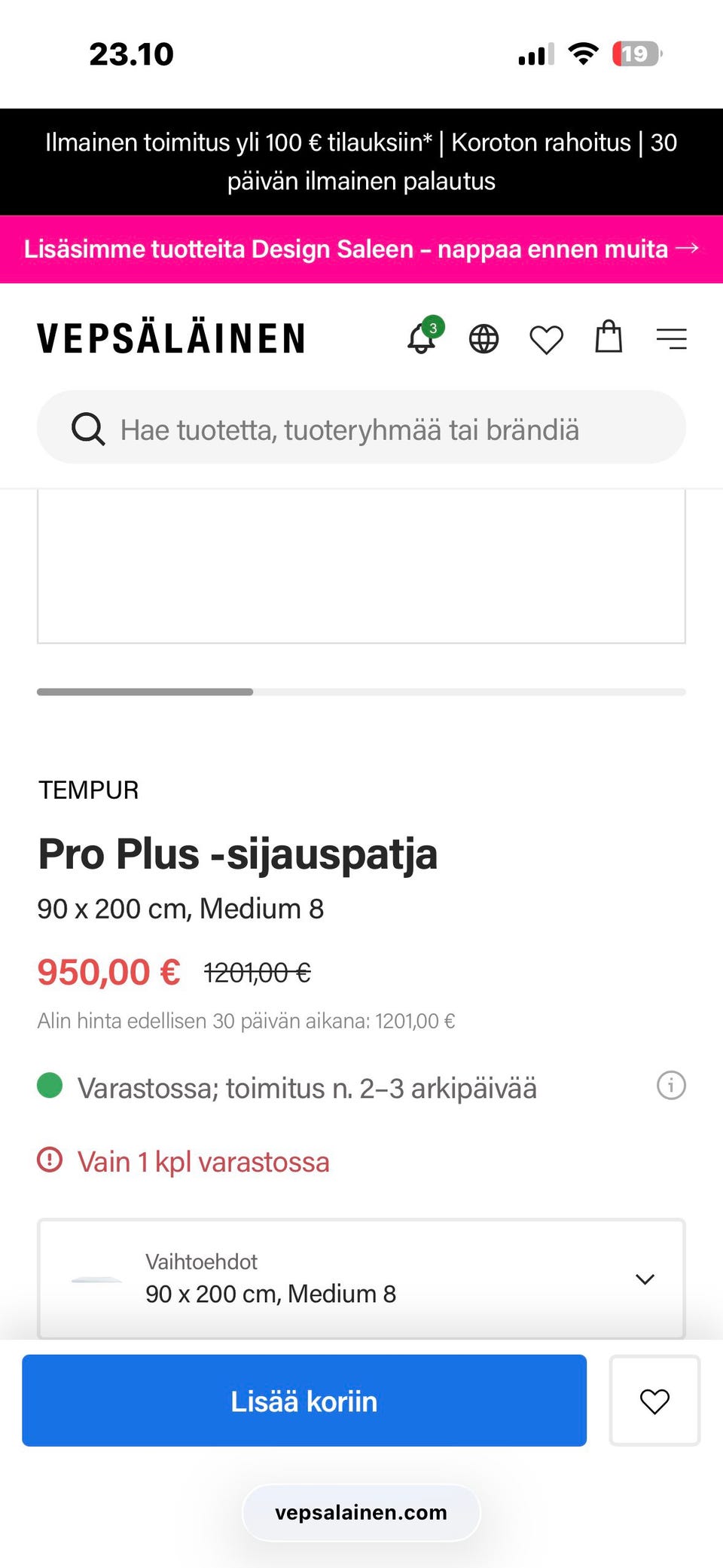Click the vepsalainen.com address pill
Screen dimensions: 723x1568
point(361,1512)
